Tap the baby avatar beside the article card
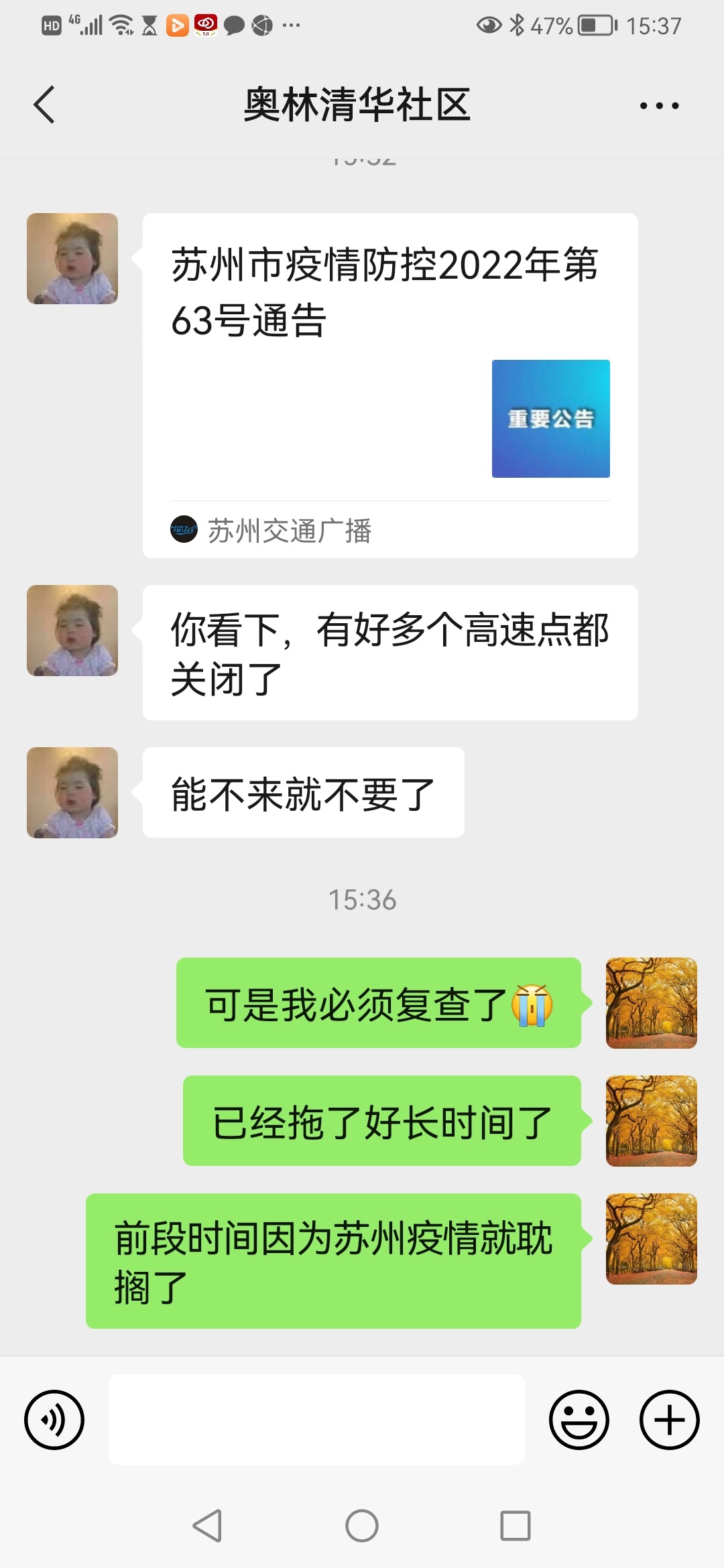 (x=72, y=259)
